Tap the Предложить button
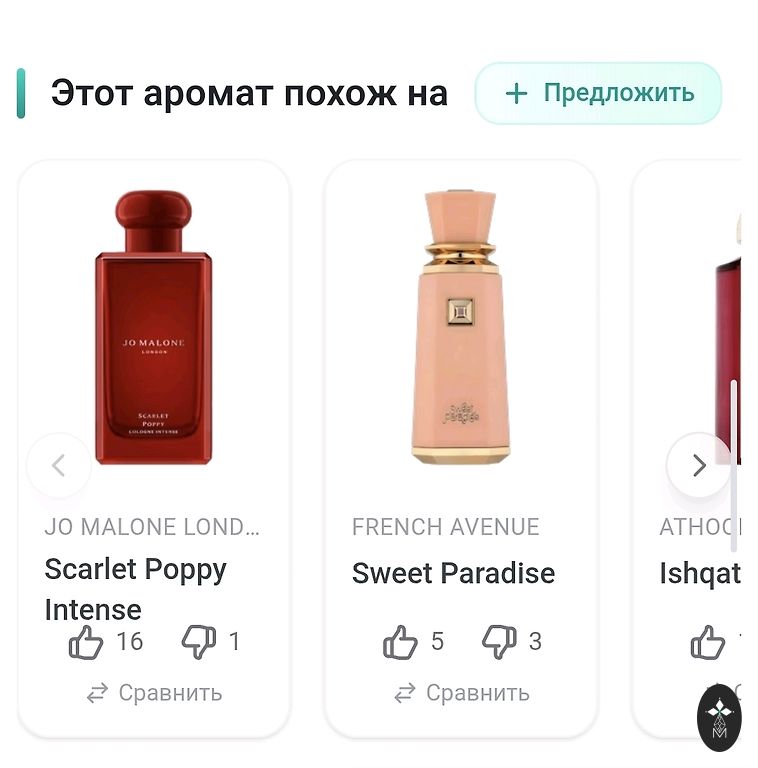The image size is (758, 768). tap(598, 94)
